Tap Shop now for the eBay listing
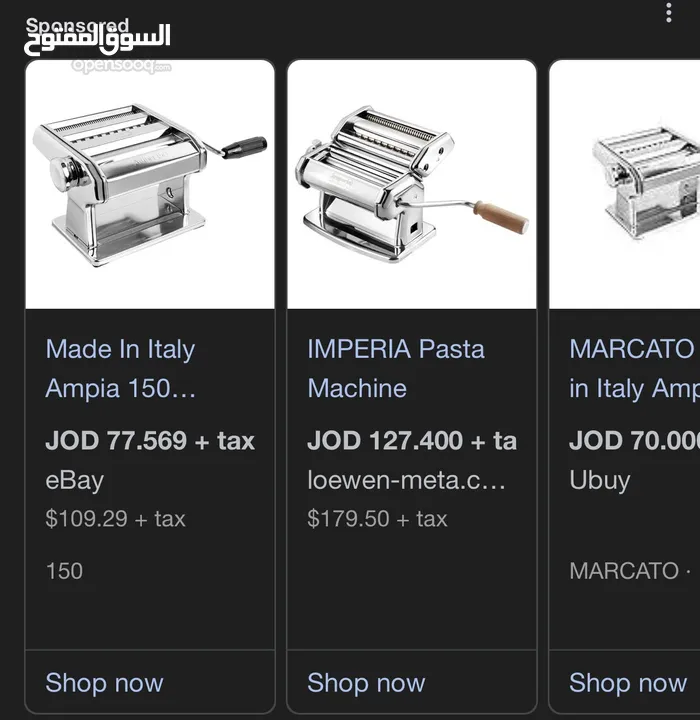The image size is (700, 720). (104, 682)
